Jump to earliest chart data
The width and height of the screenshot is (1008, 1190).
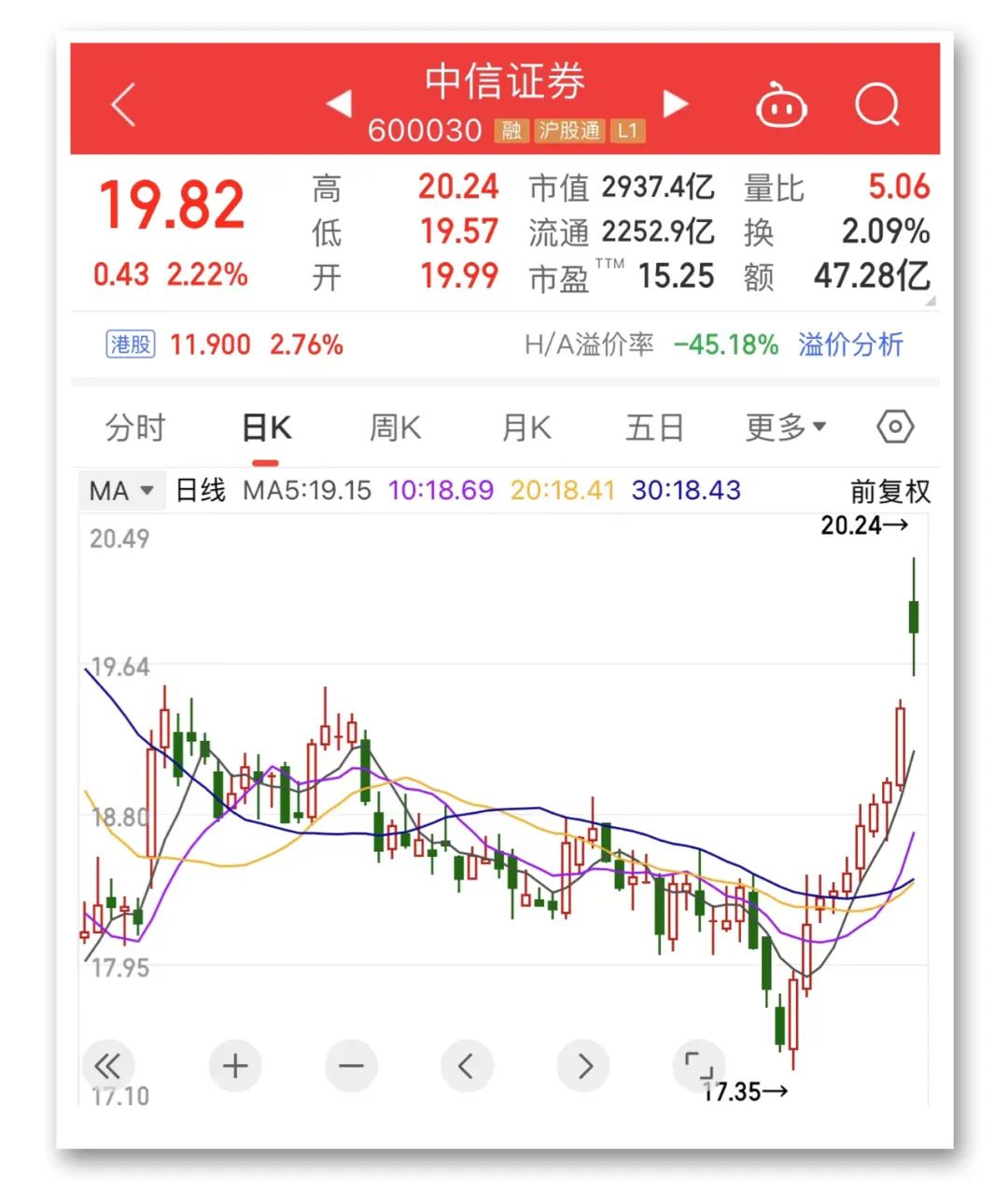point(108,1065)
